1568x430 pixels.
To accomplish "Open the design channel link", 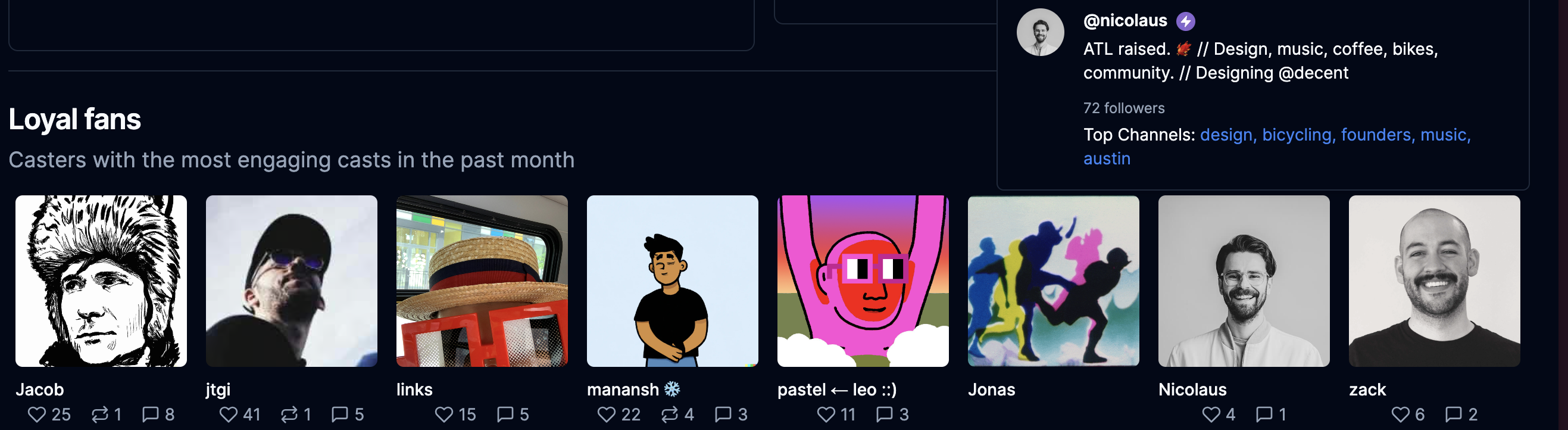I will point(1226,135).
